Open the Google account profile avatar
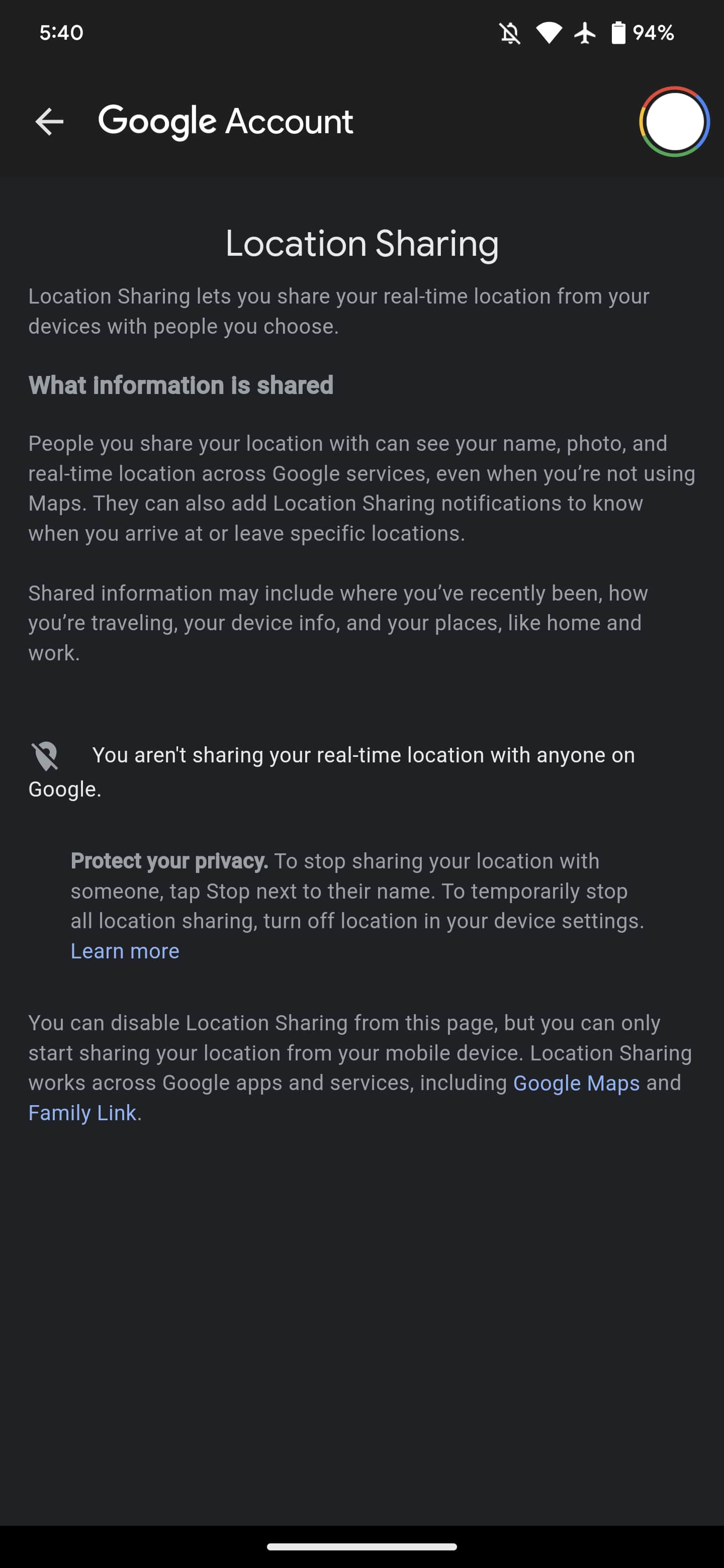This screenshot has width=724, height=1568. click(x=674, y=122)
